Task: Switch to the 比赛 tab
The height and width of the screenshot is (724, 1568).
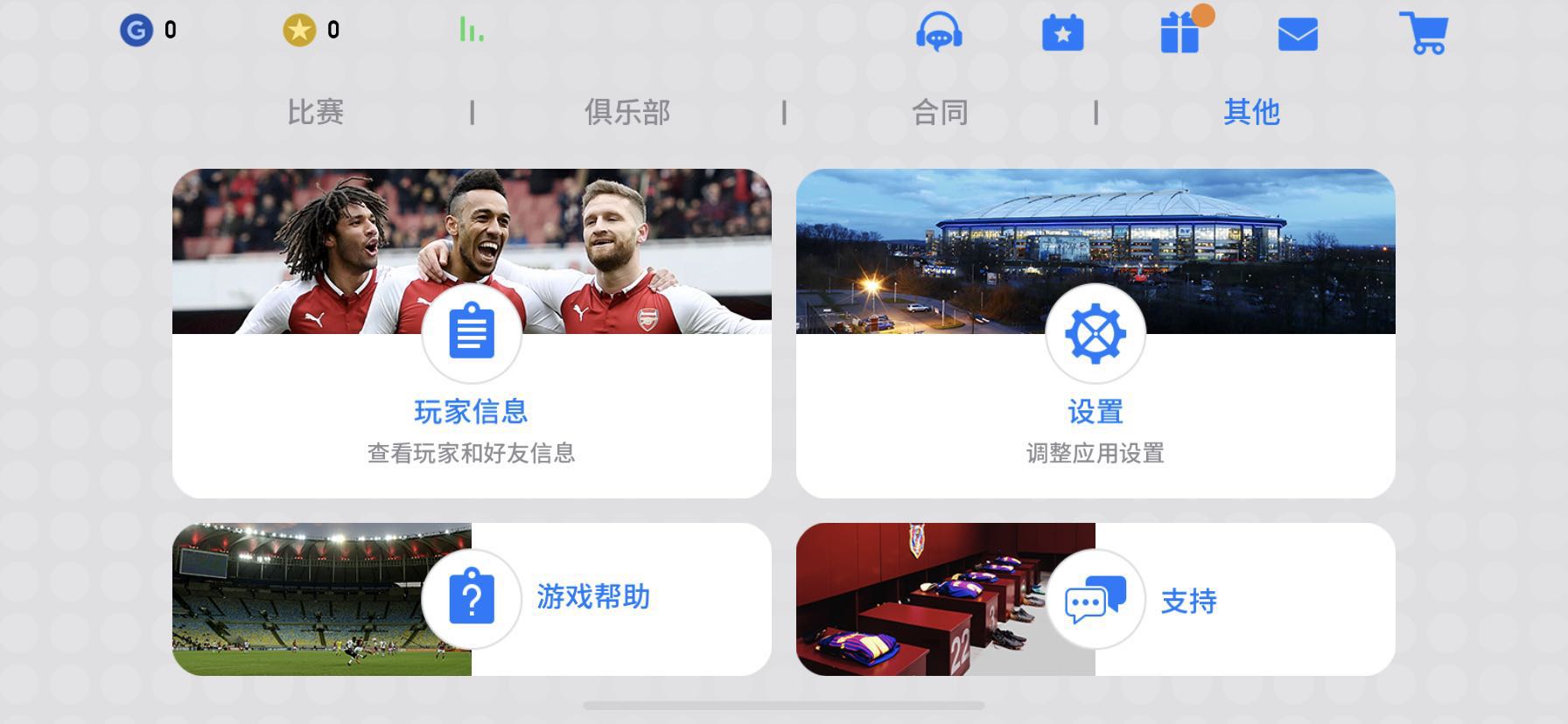Action: click(x=315, y=112)
